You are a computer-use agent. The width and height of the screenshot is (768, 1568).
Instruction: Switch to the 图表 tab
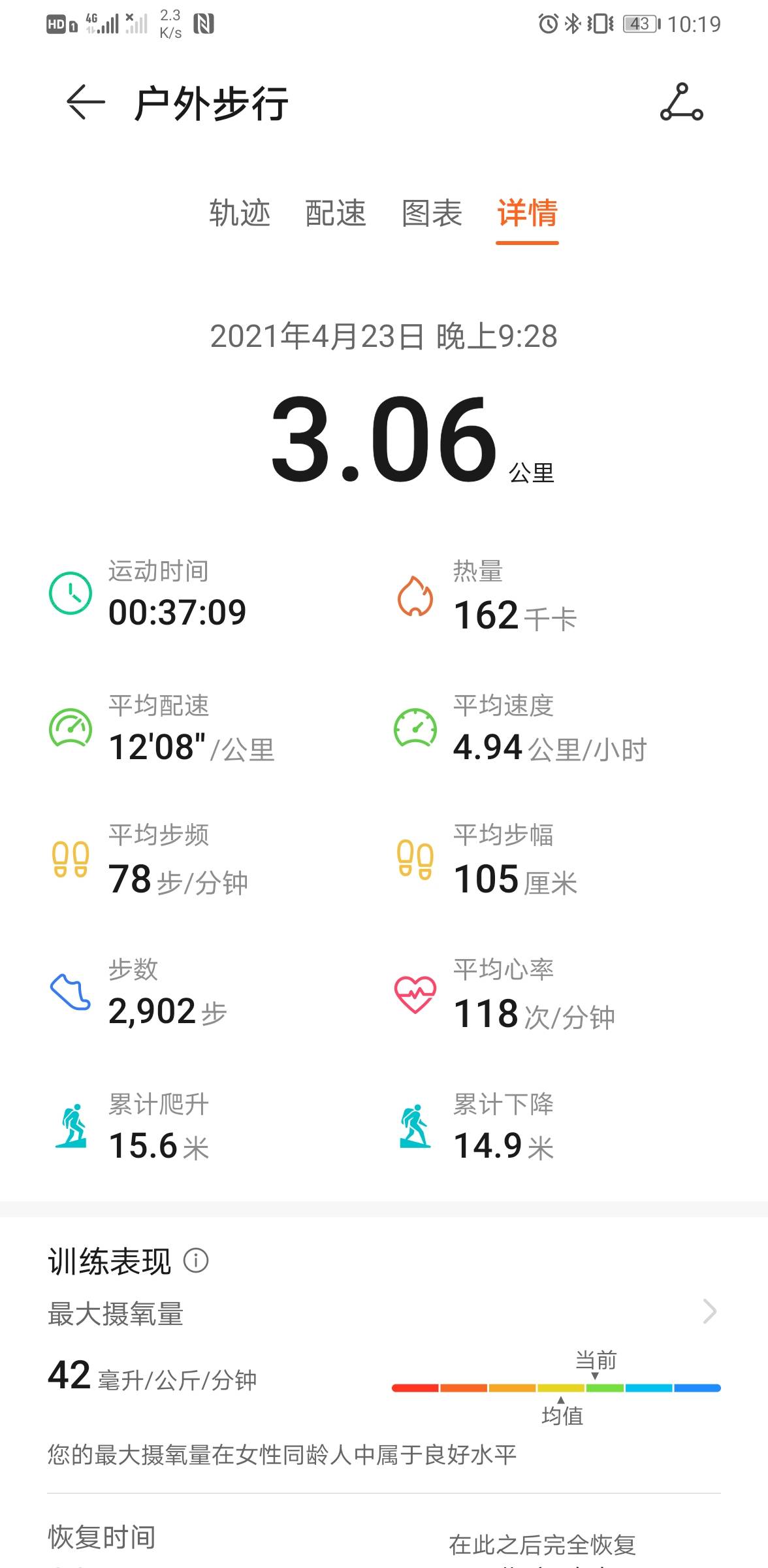coord(432,213)
